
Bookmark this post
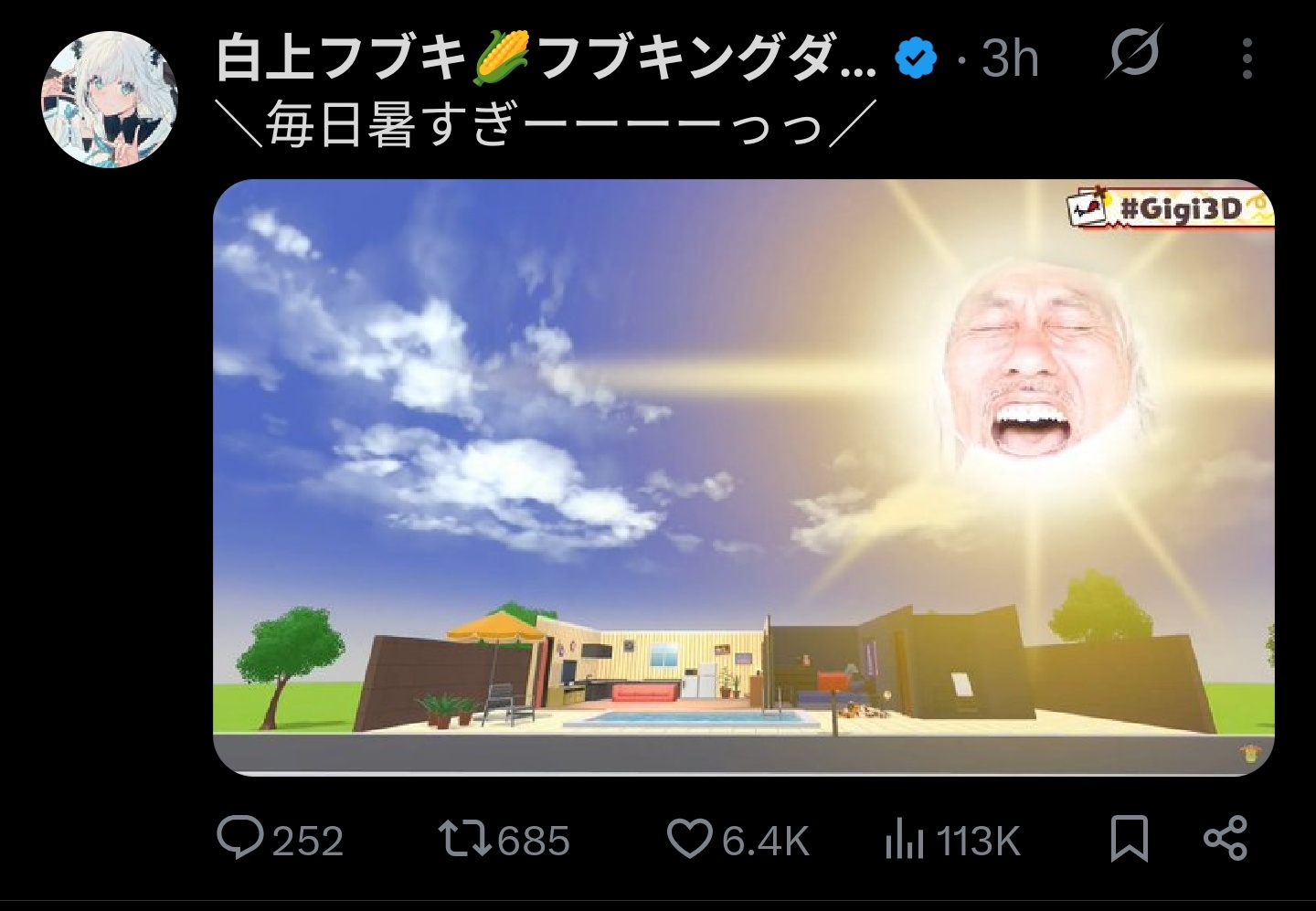1129,839
